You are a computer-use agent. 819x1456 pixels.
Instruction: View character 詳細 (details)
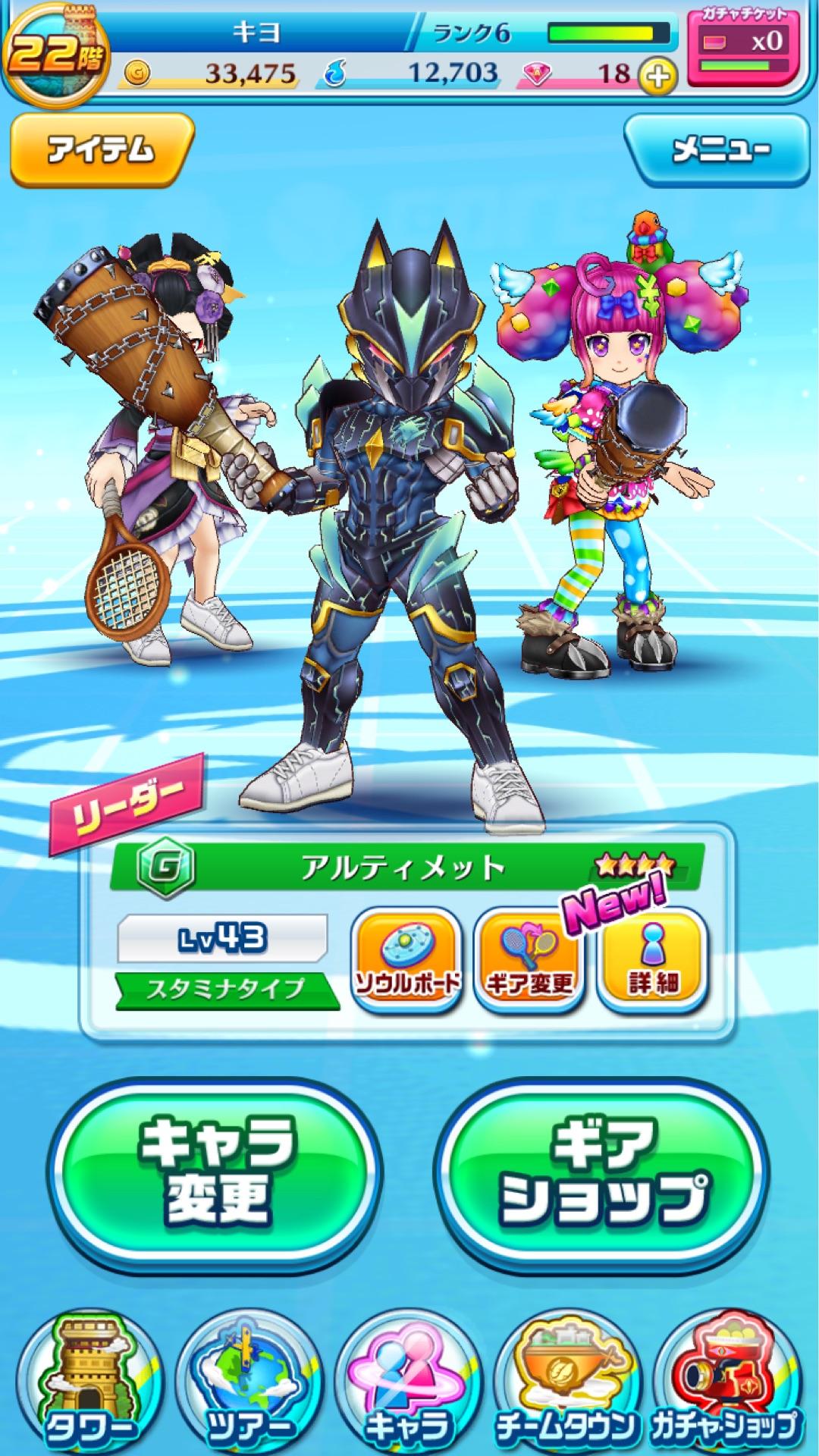(652, 960)
